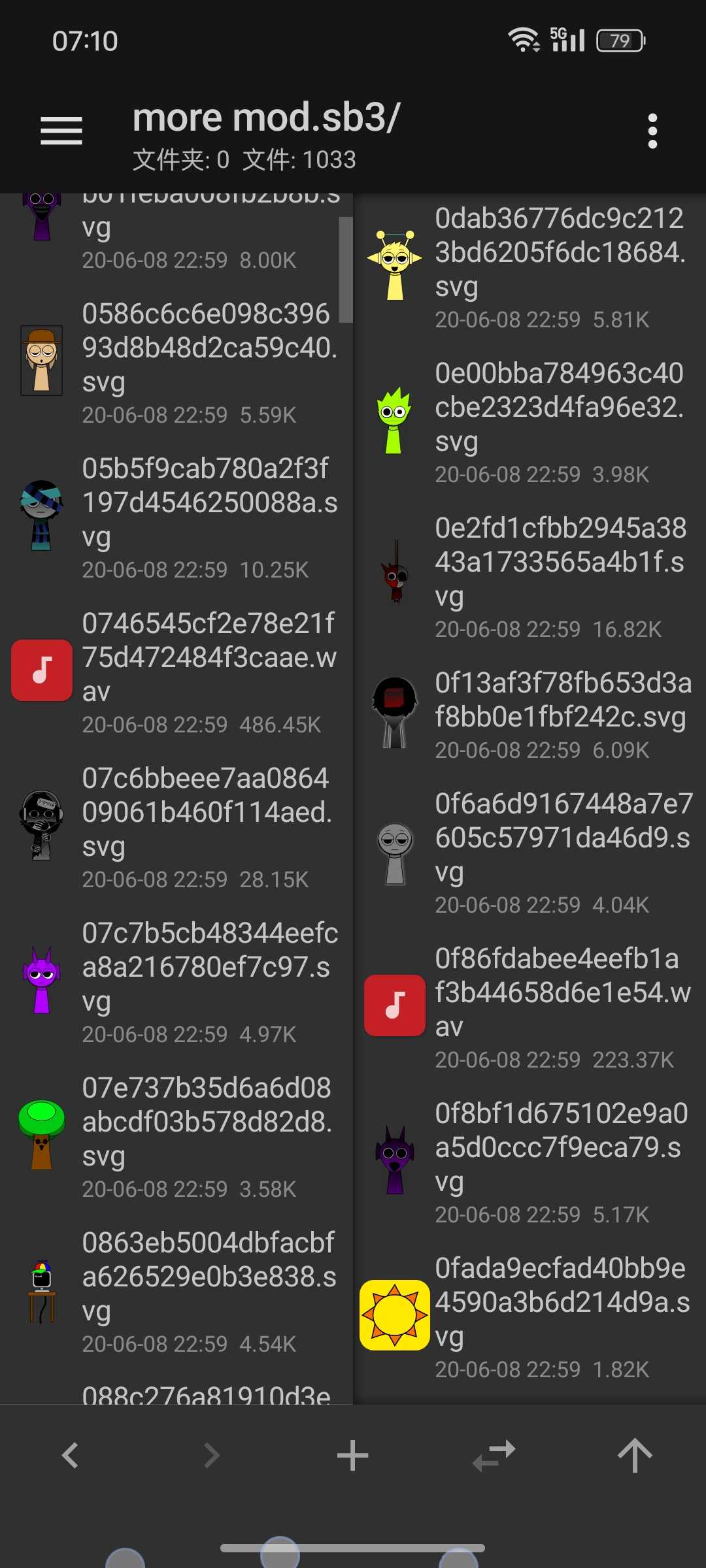
Task: Open file 07c7b5cb48344eefca8a216780ef7c97.svg
Action: tap(176, 981)
